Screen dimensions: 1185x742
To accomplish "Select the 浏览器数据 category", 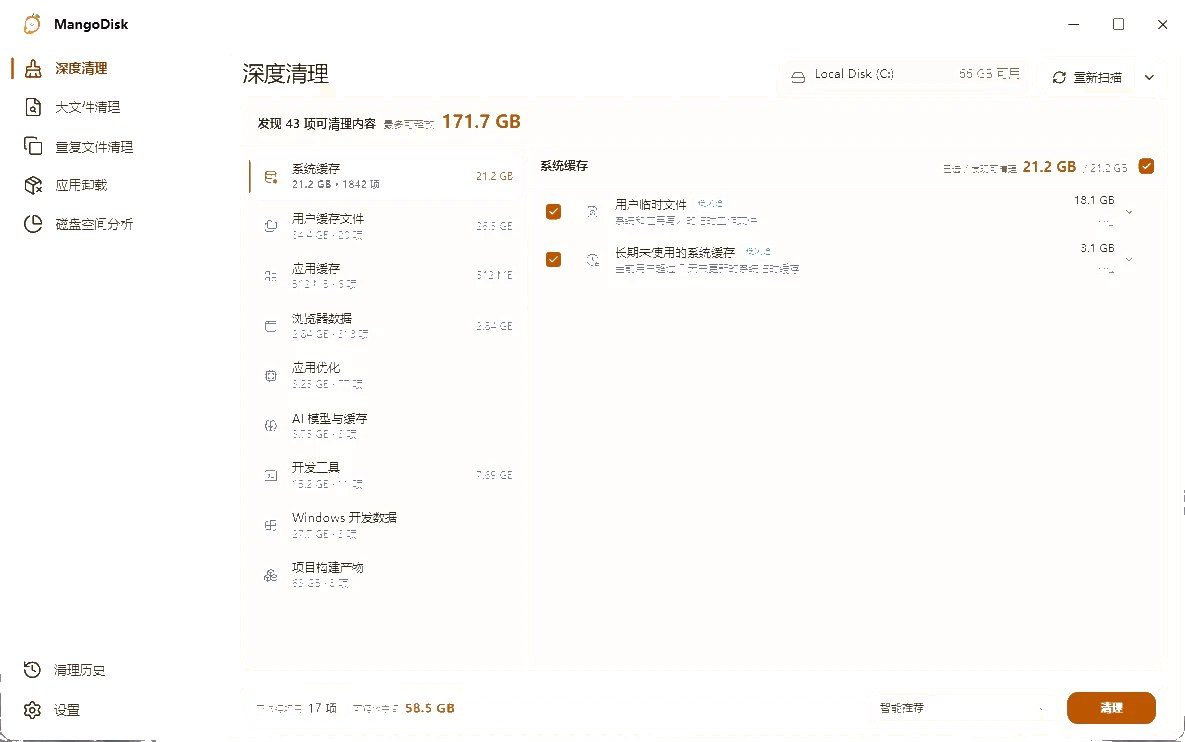I will pos(386,326).
